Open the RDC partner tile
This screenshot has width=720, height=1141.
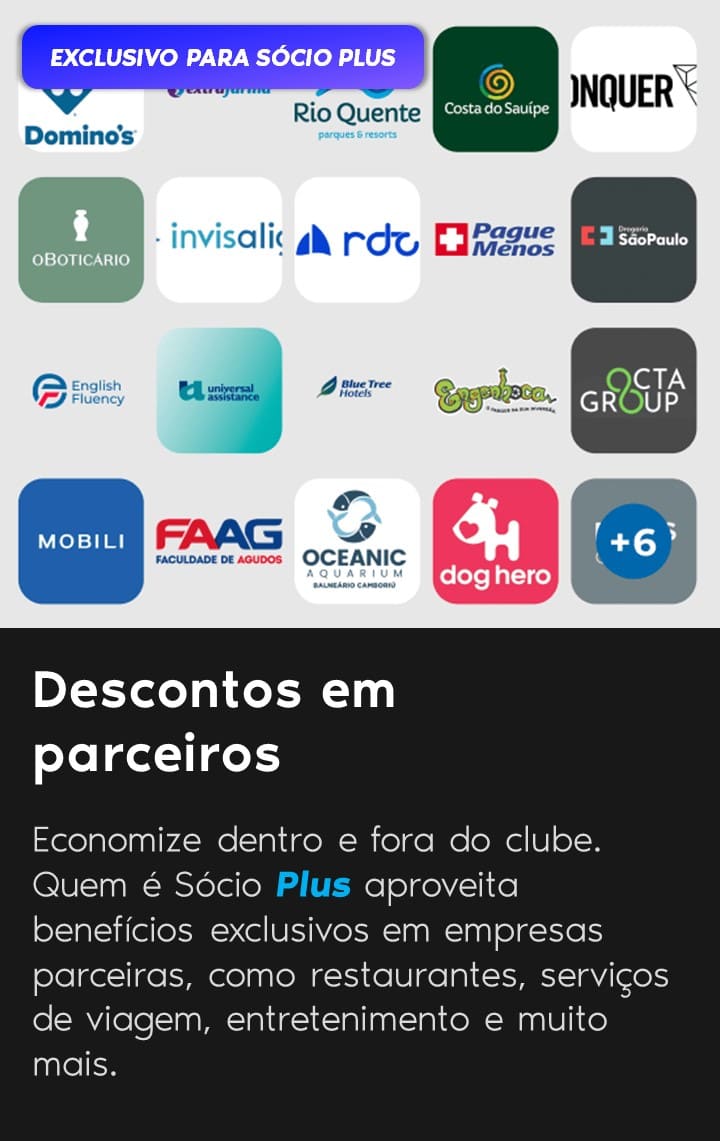pyautogui.click(x=357, y=240)
